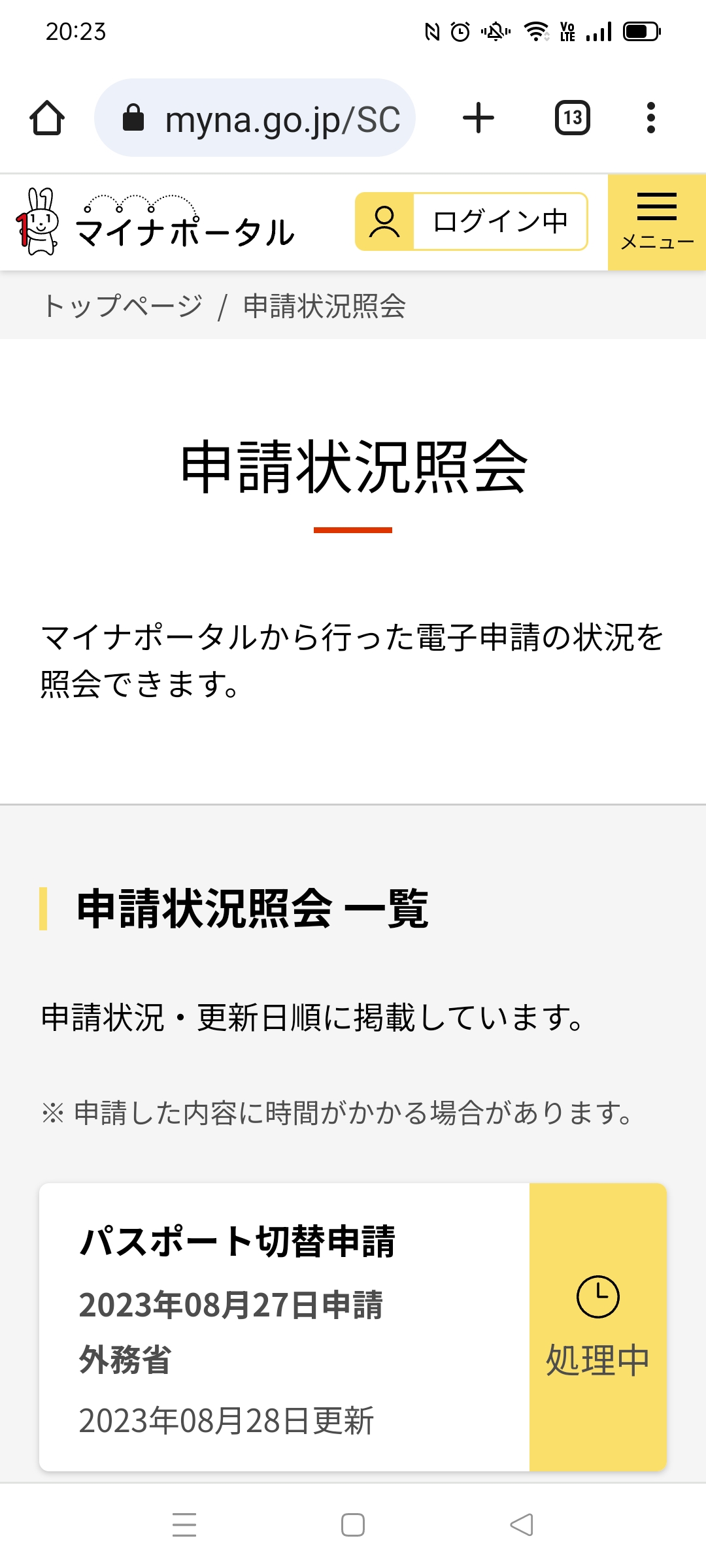Show the 13 open tabs

tap(573, 118)
